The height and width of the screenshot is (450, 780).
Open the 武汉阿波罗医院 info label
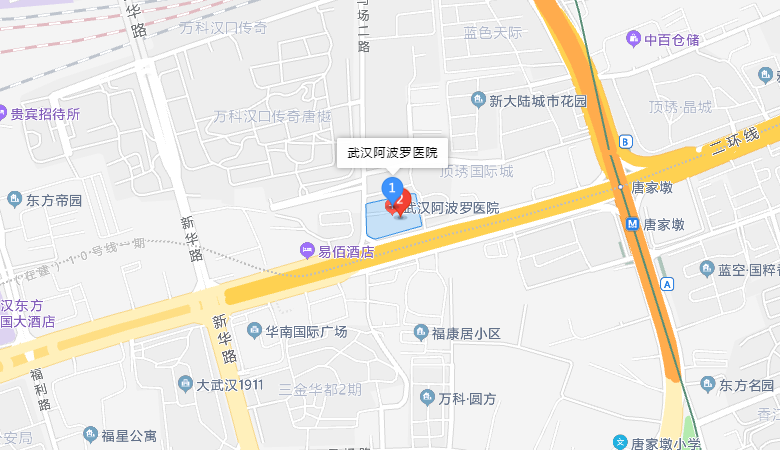click(x=392, y=153)
